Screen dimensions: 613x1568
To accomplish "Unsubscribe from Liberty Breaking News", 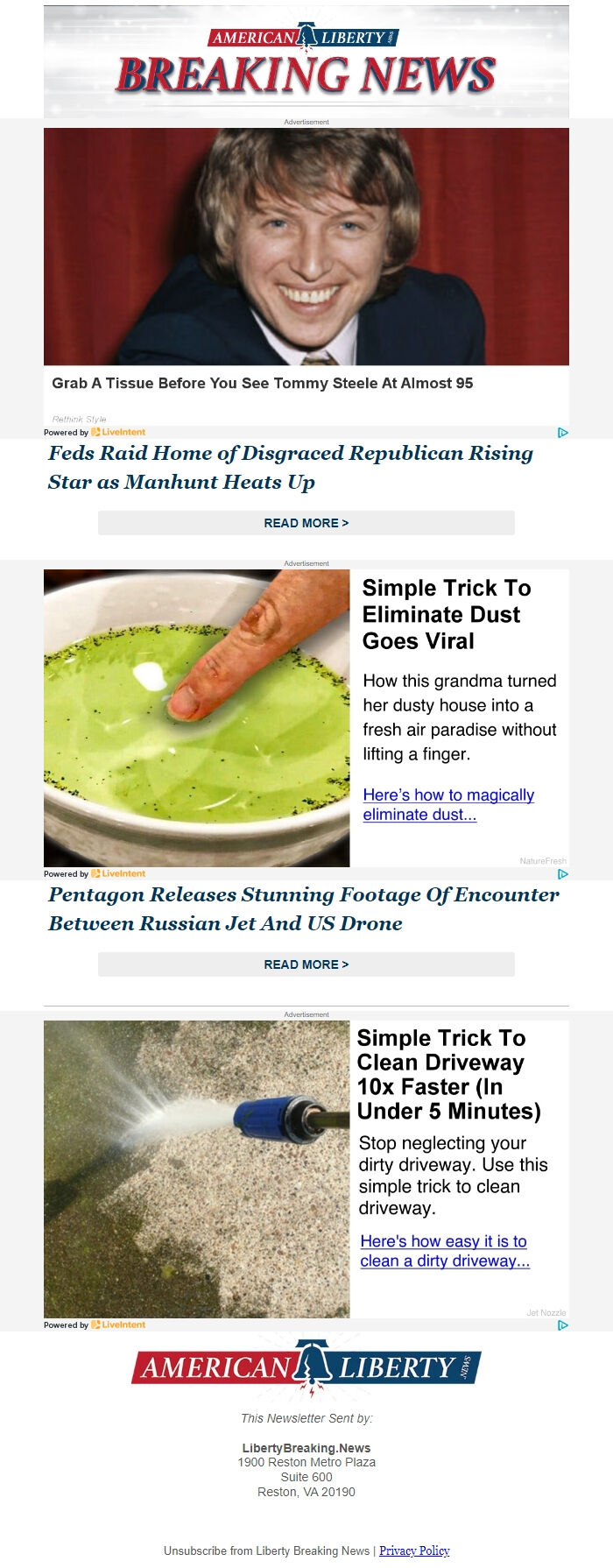I will [266, 1550].
